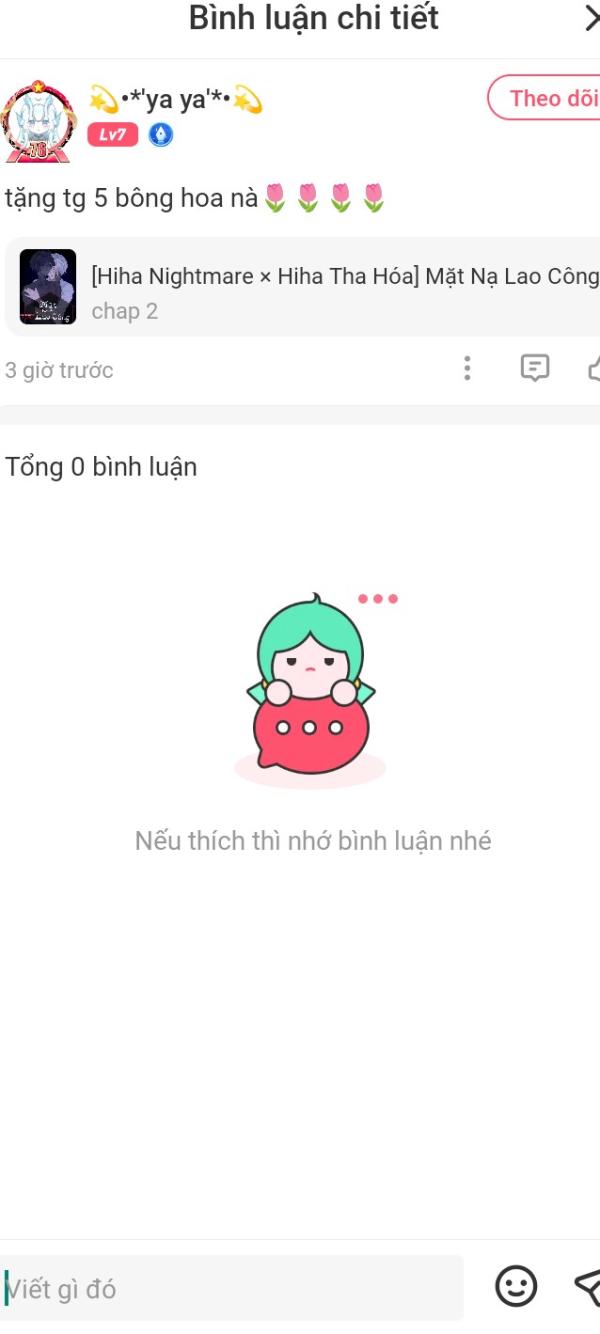Viewport: 600px width, 1334px height.
Task: Tap the Theo dõi follow button
Action: tap(547, 98)
